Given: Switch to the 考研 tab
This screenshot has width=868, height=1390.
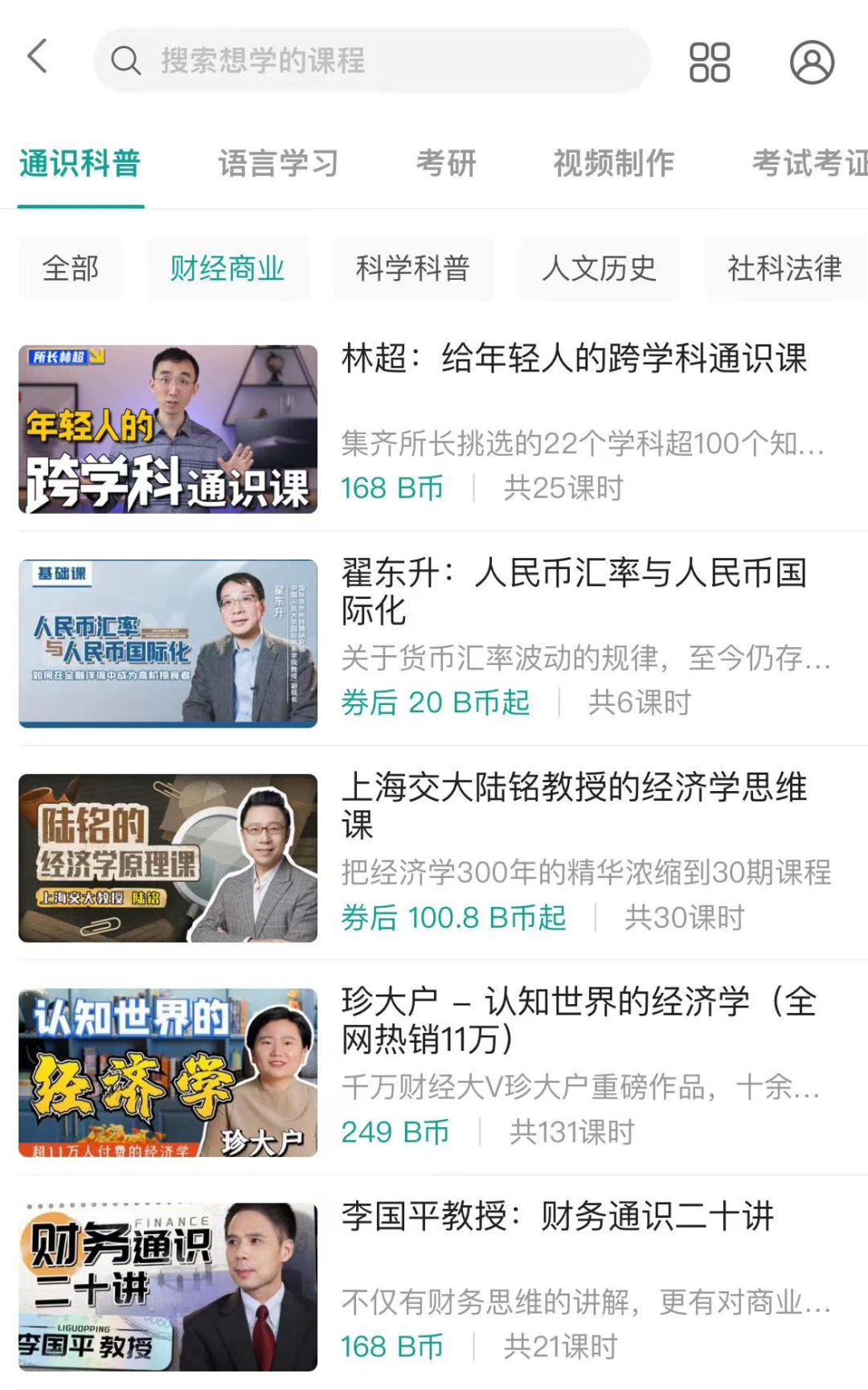Looking at the screenshot, I should click(x=446, y=164).
